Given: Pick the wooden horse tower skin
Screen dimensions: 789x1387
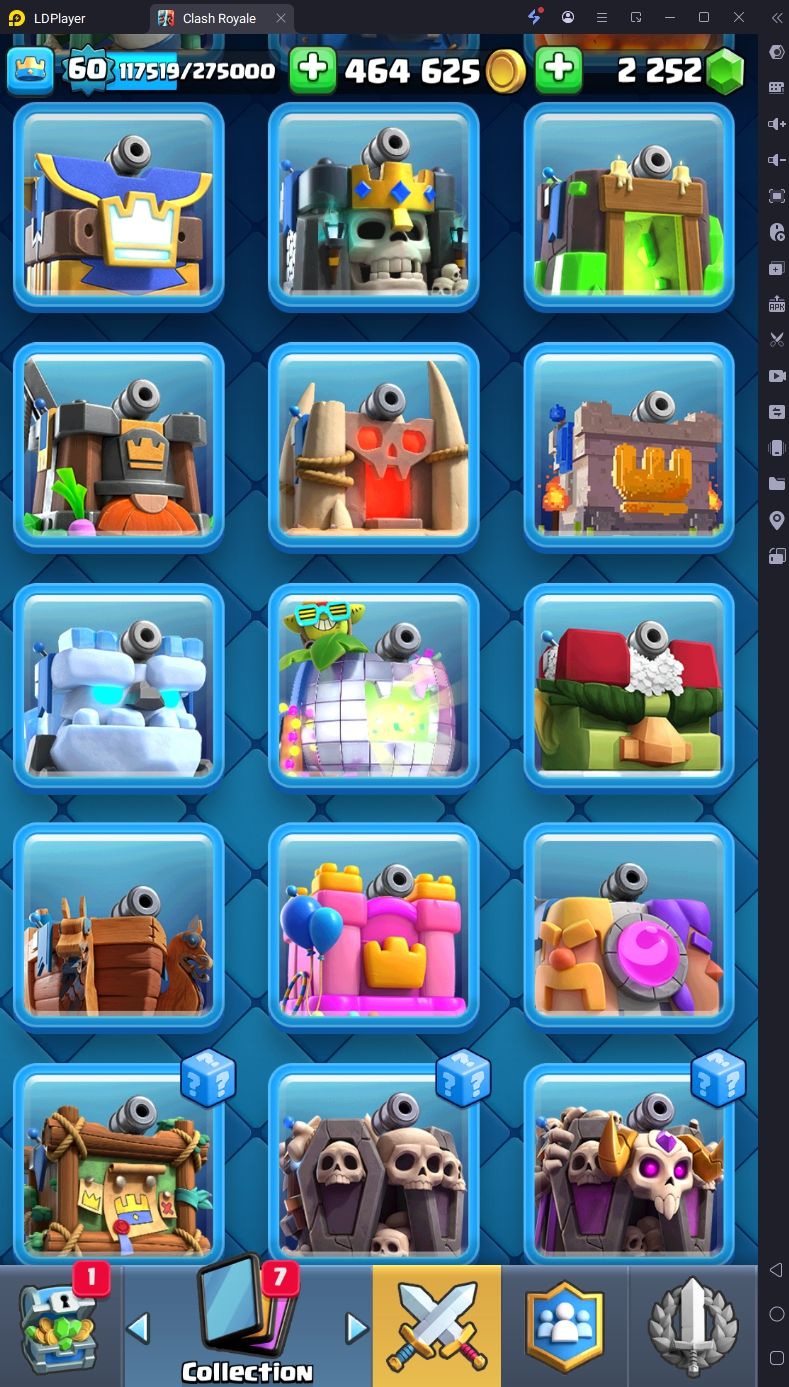Looking at the screenshot, I should click(119, 927).
